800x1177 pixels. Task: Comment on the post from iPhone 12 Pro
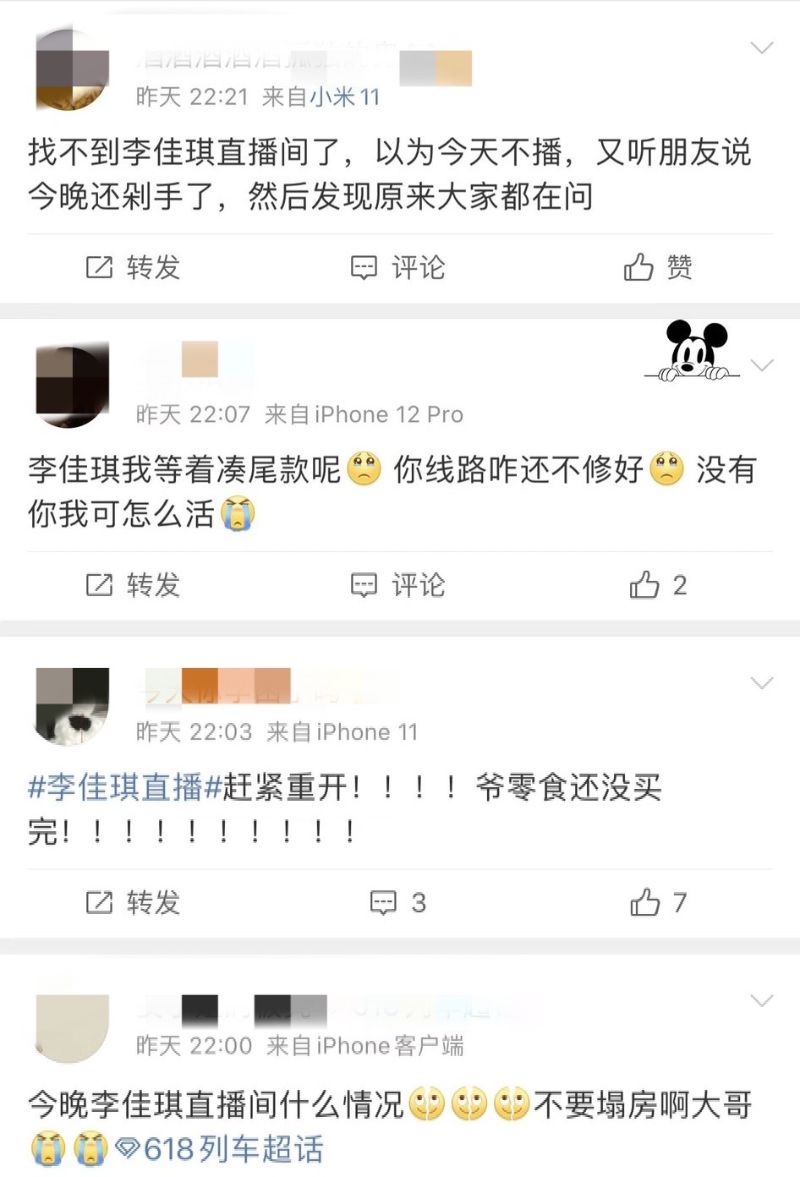tap(397, 585)
